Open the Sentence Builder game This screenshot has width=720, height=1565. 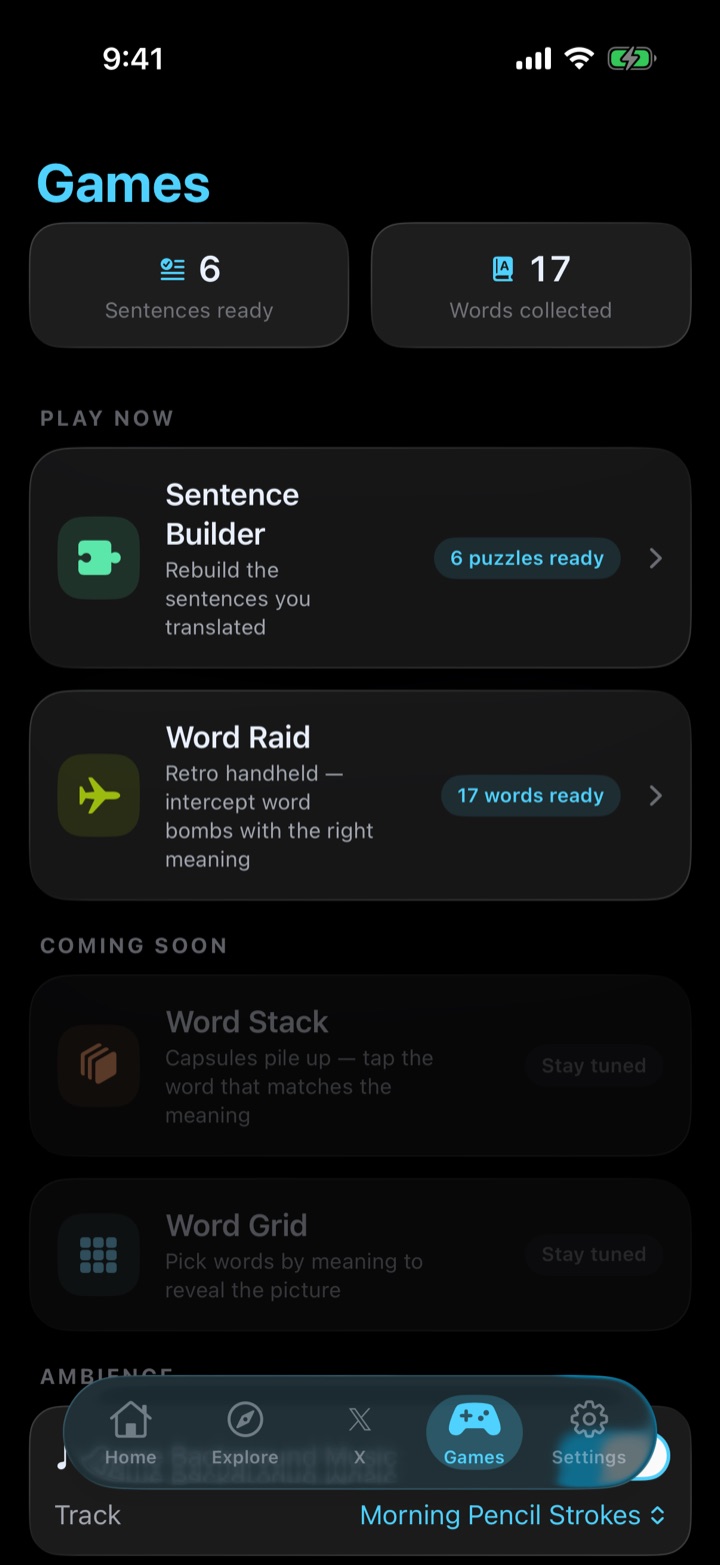point(360,558)
